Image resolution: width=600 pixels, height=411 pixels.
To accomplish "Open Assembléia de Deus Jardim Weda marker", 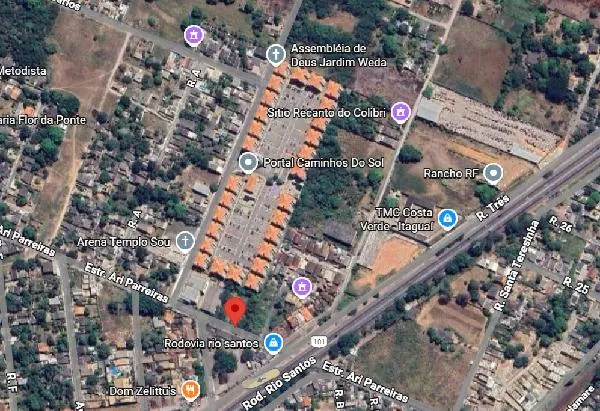I will click(x=275, y=53).
